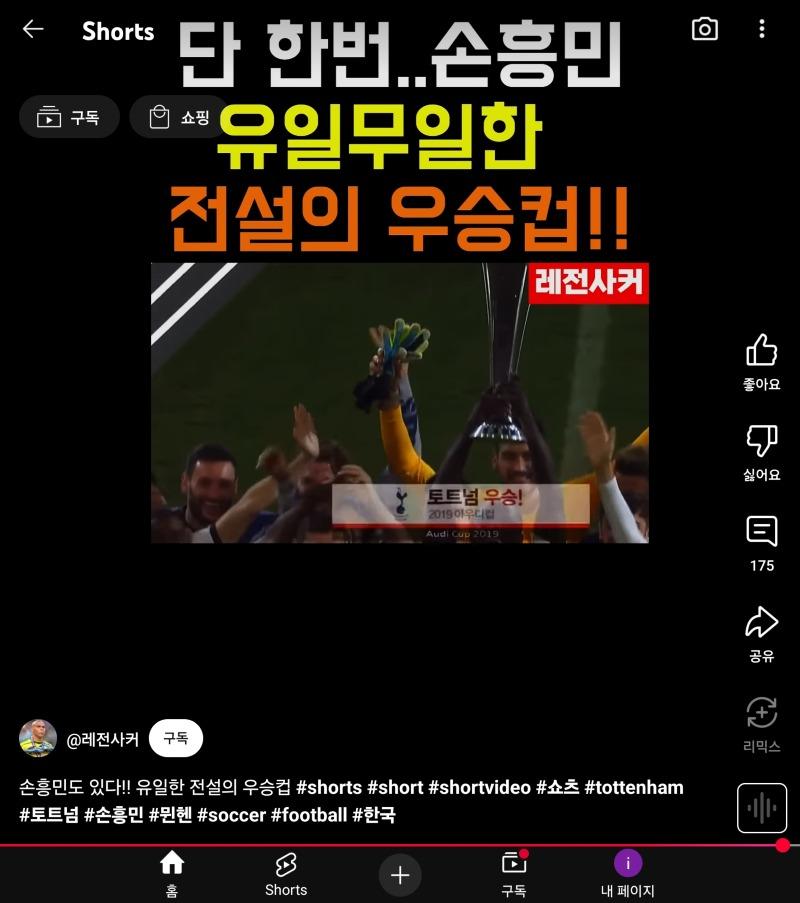Screen dimensions: 800x903
Task: Open the sound waveform button
Action: point(762,808)
